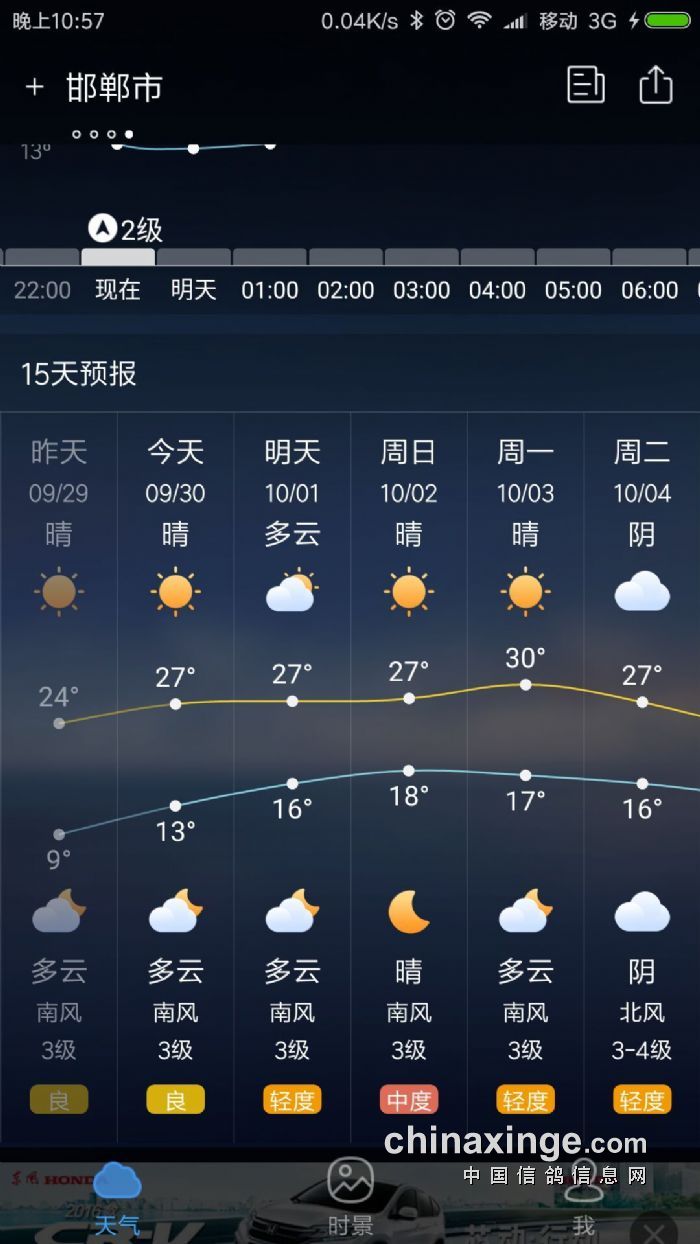Close the bottom advertisement banner

(654, 1229)
